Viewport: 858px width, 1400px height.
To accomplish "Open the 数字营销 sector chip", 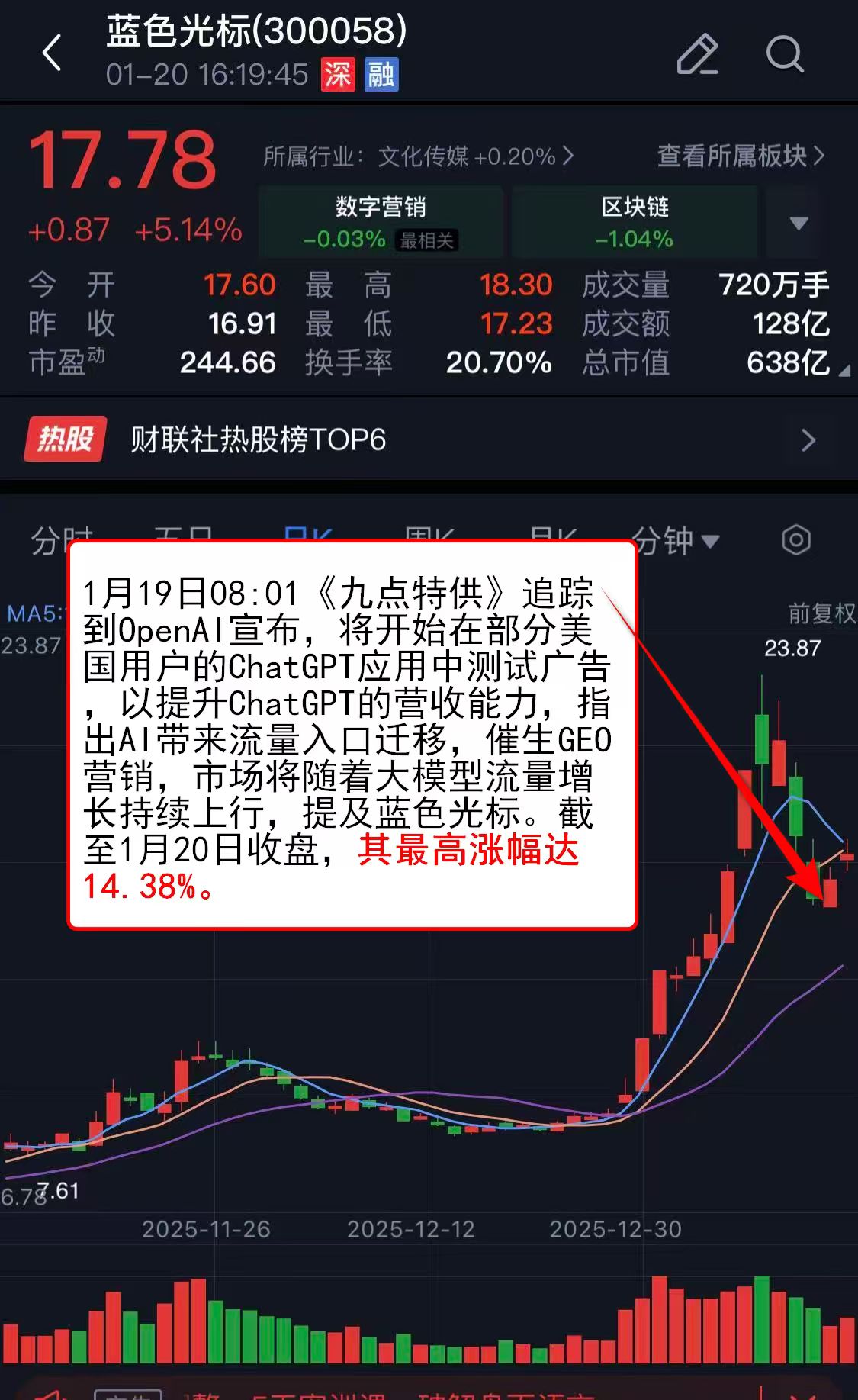I will [381, 222].
